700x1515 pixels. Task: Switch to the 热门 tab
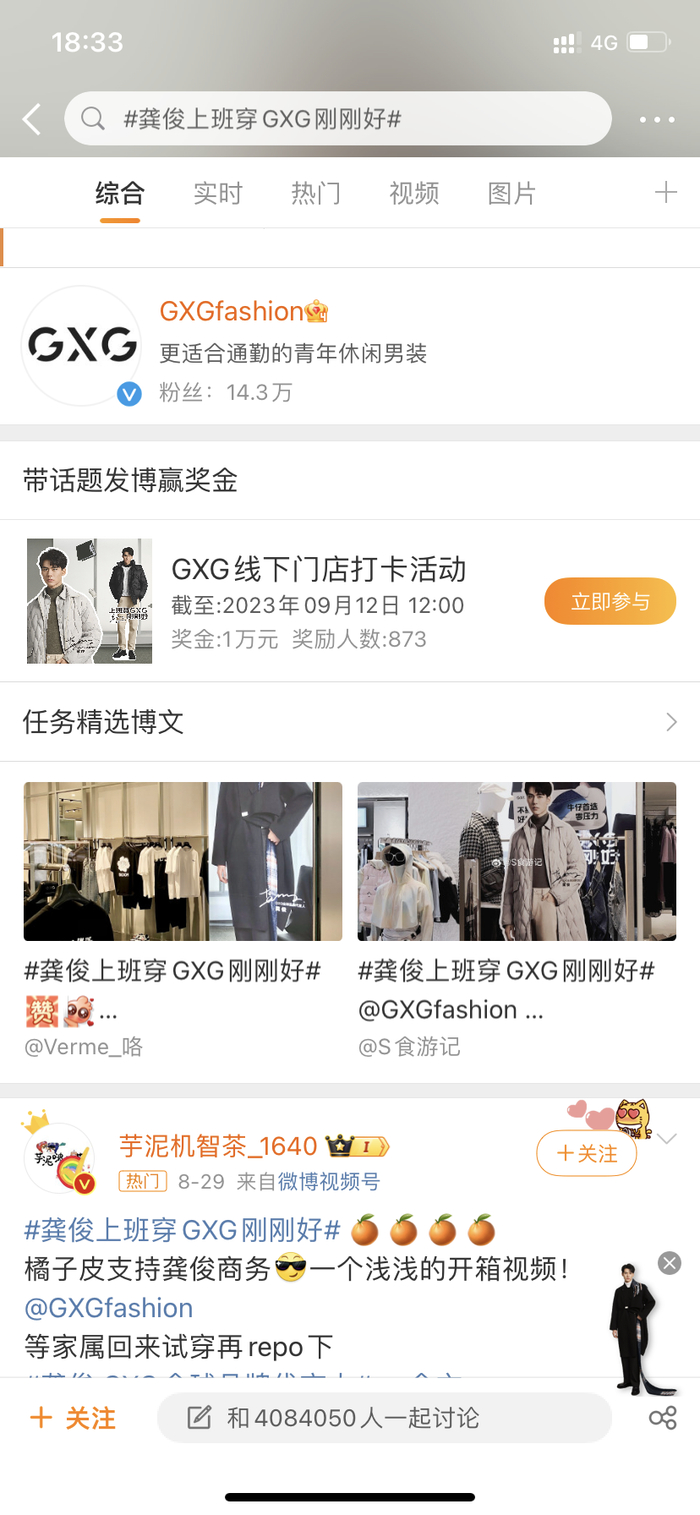(316, 193)
